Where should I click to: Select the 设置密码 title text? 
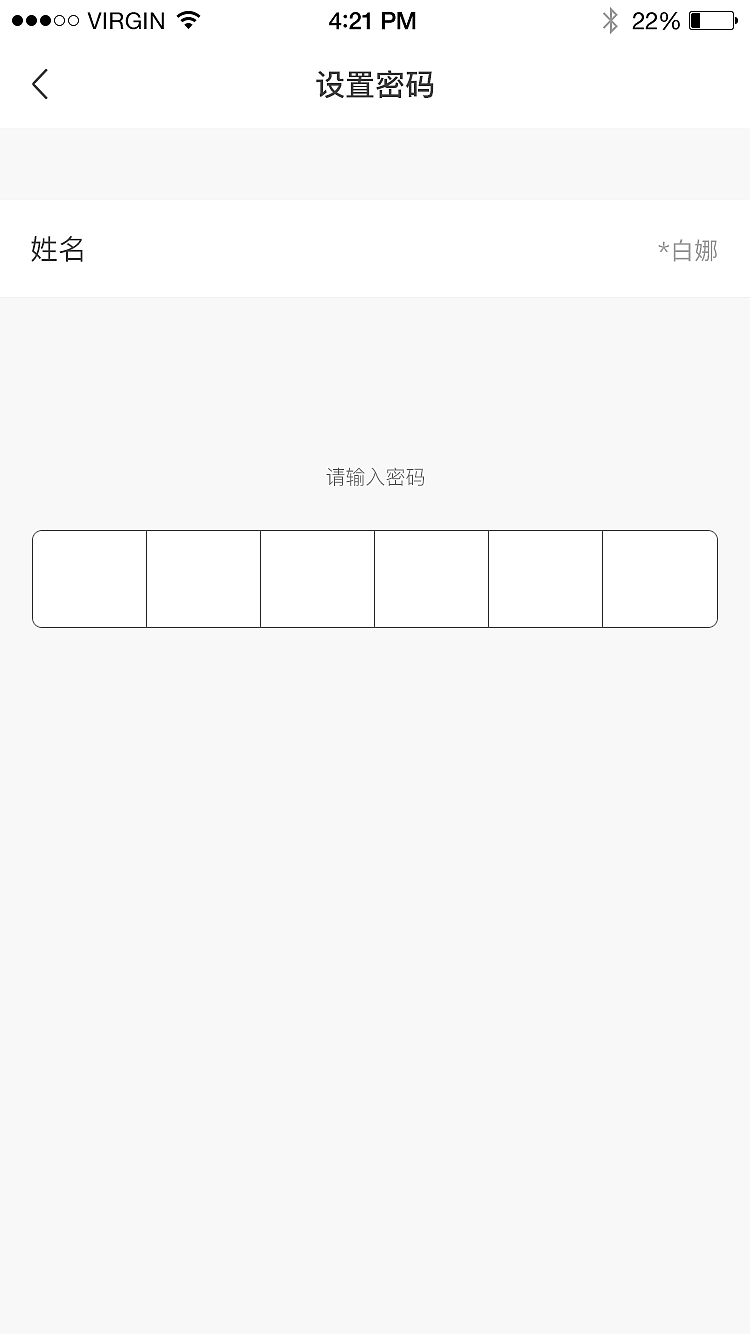(x=375, y=86)
